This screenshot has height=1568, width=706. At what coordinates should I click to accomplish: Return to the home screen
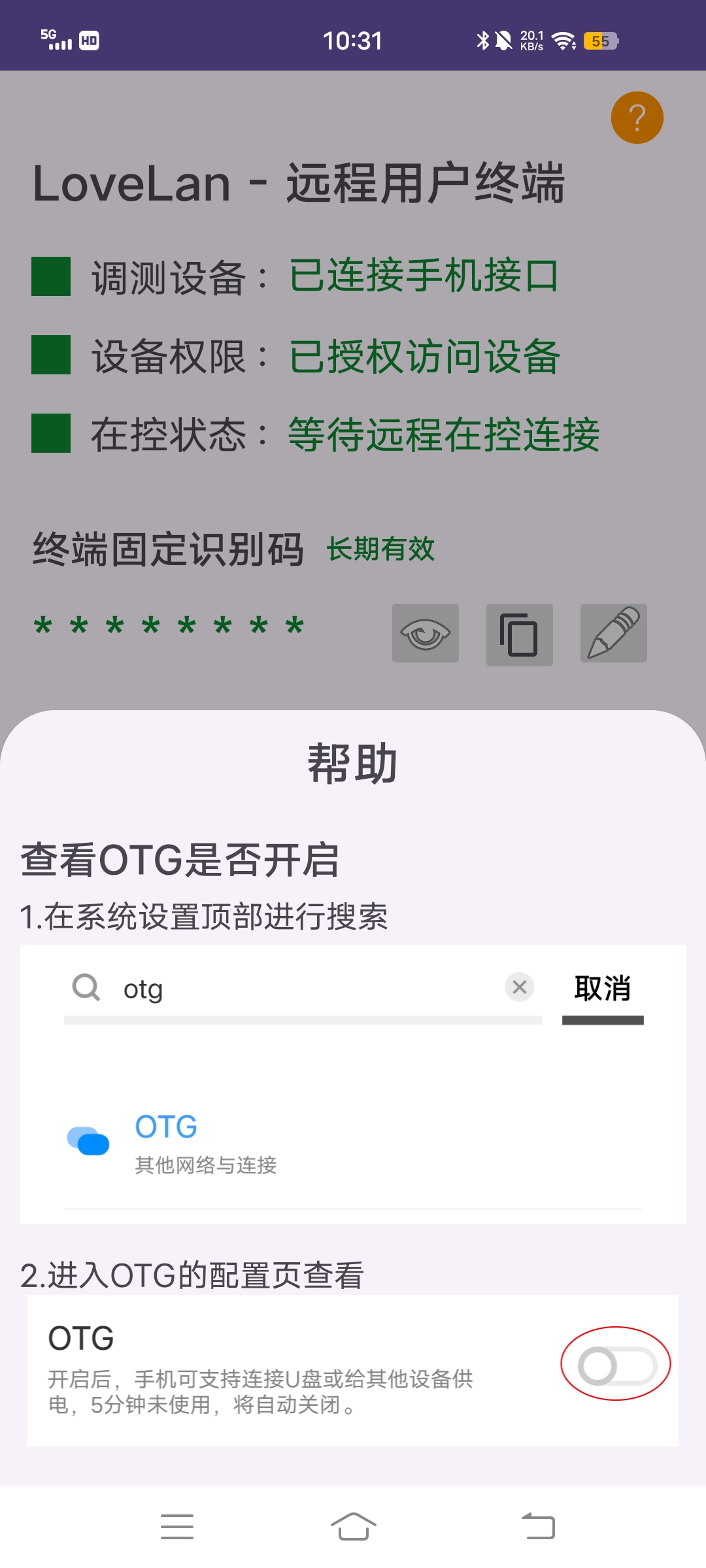[x=353, y=1526]
